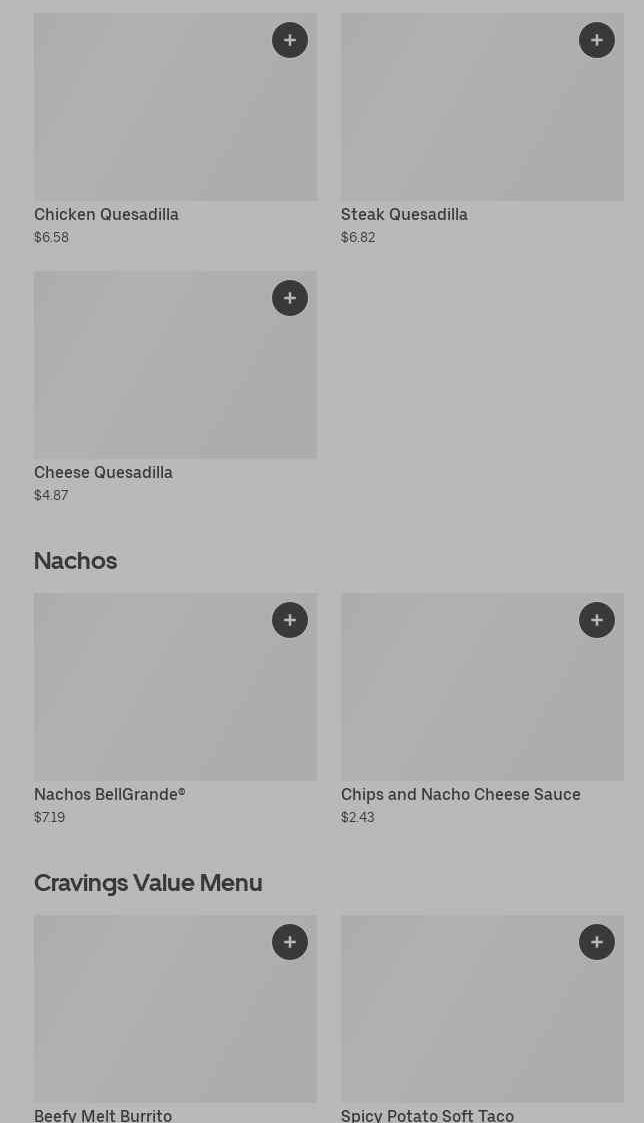Open Chips and Nacho Cheese Sauce card

click(482, 710)
